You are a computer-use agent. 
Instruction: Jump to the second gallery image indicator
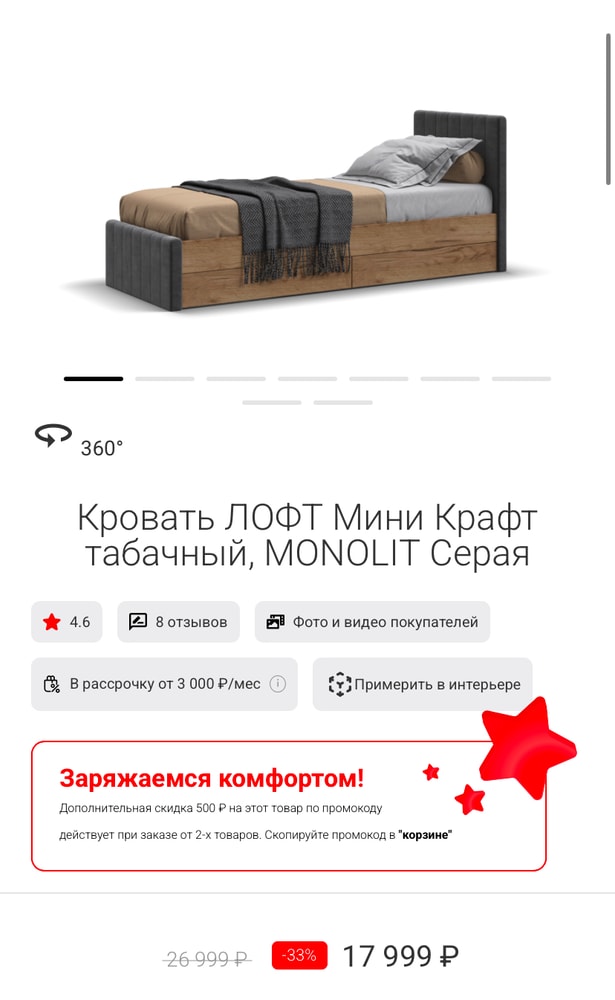(x=165, y=379)
